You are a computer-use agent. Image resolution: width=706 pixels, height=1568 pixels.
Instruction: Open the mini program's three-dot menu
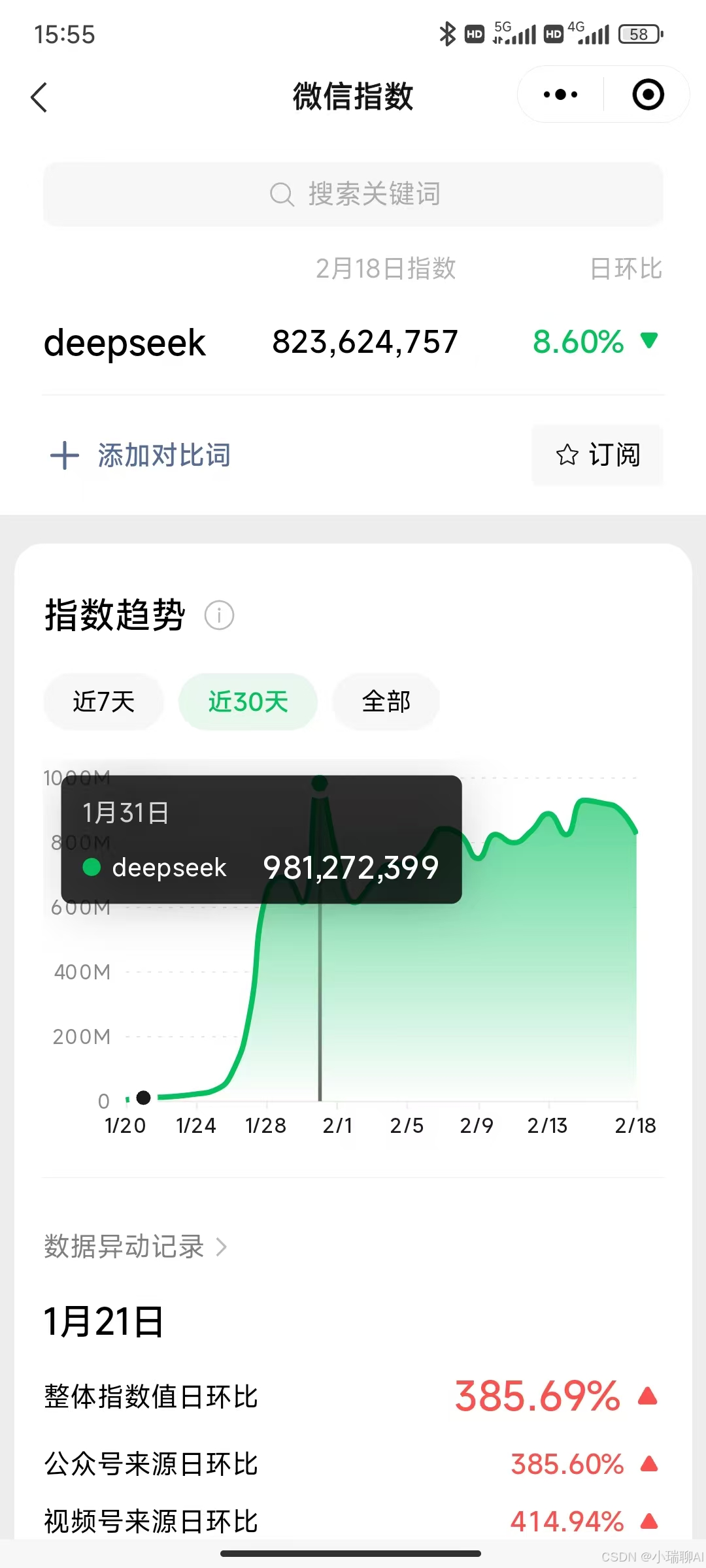(560, 95)
